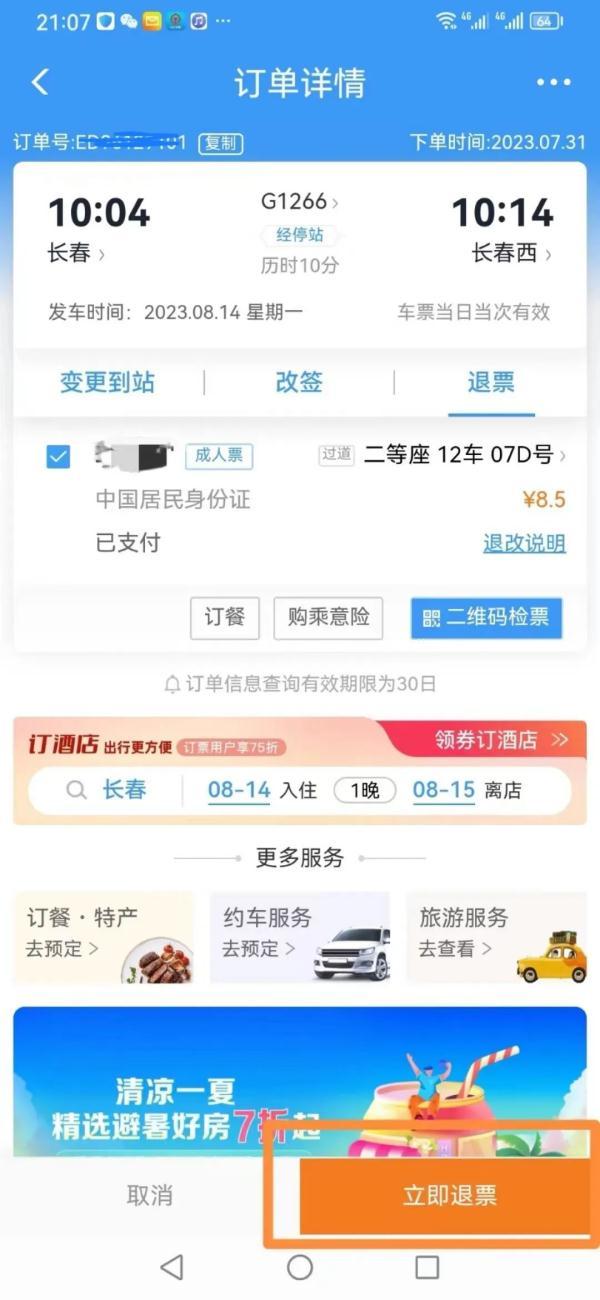Confirm refund with 立即退票
This screenshot has height=1300, width=600.
[449, 1194]
